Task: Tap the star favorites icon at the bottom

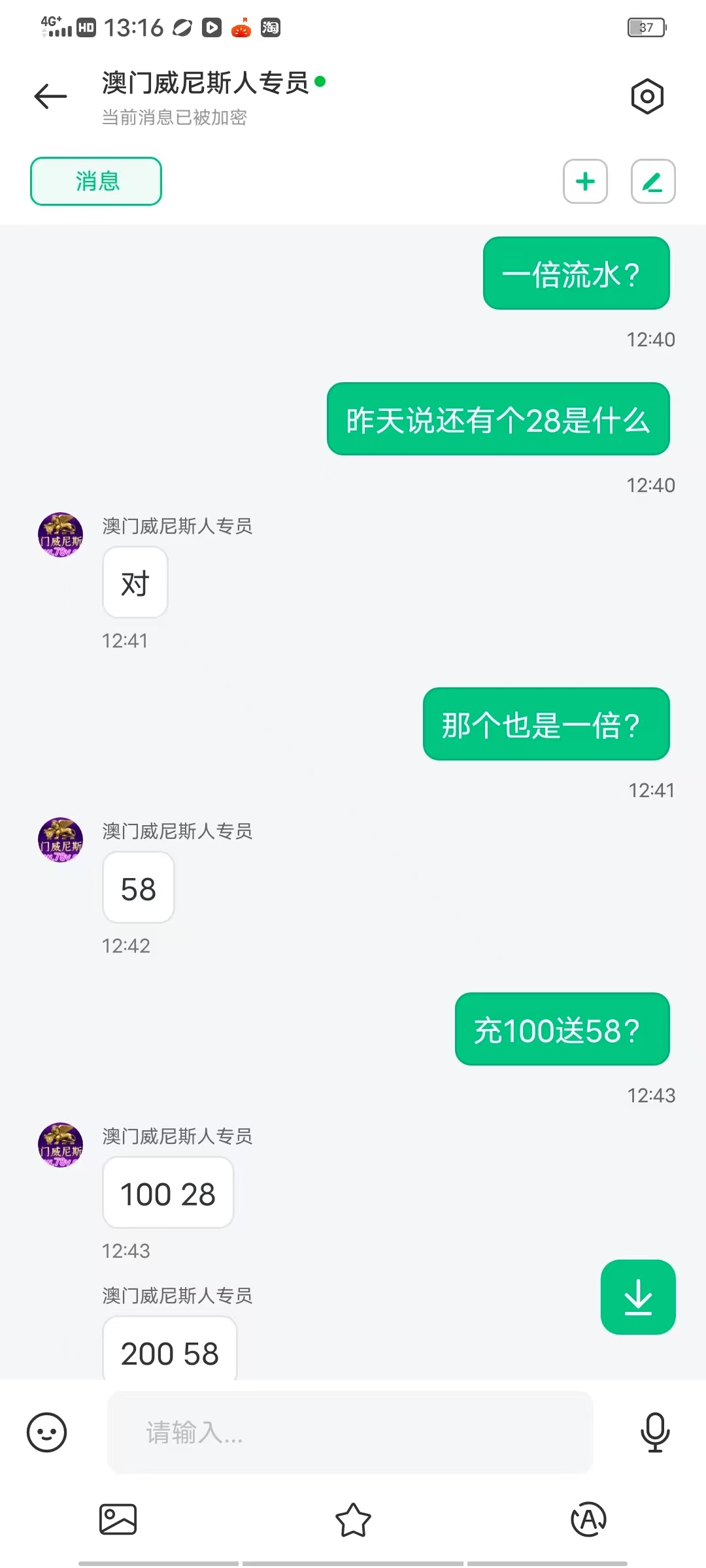Action: (353, 1520)
